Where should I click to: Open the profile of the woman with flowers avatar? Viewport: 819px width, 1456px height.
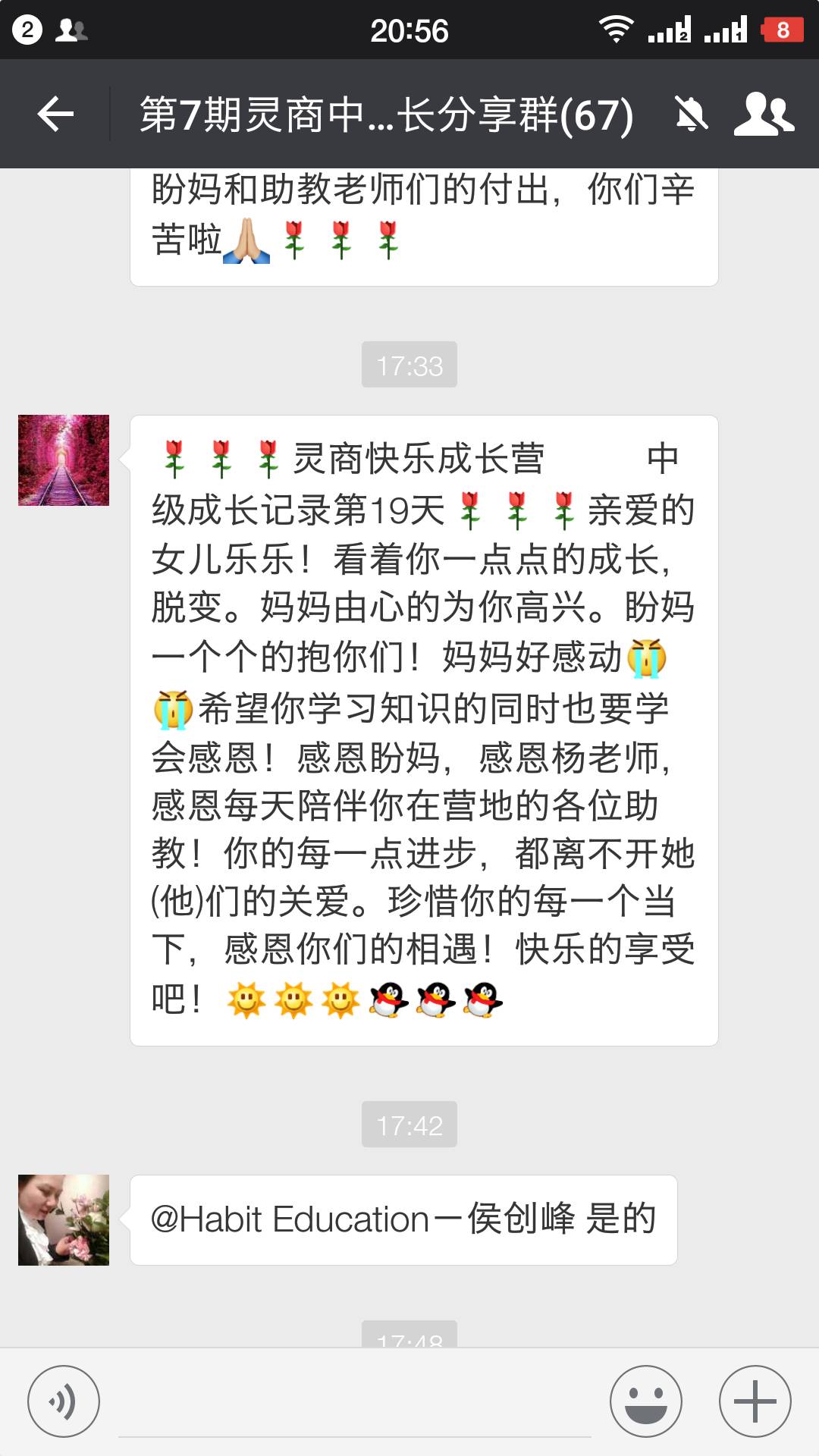(x=64, y=1220)
